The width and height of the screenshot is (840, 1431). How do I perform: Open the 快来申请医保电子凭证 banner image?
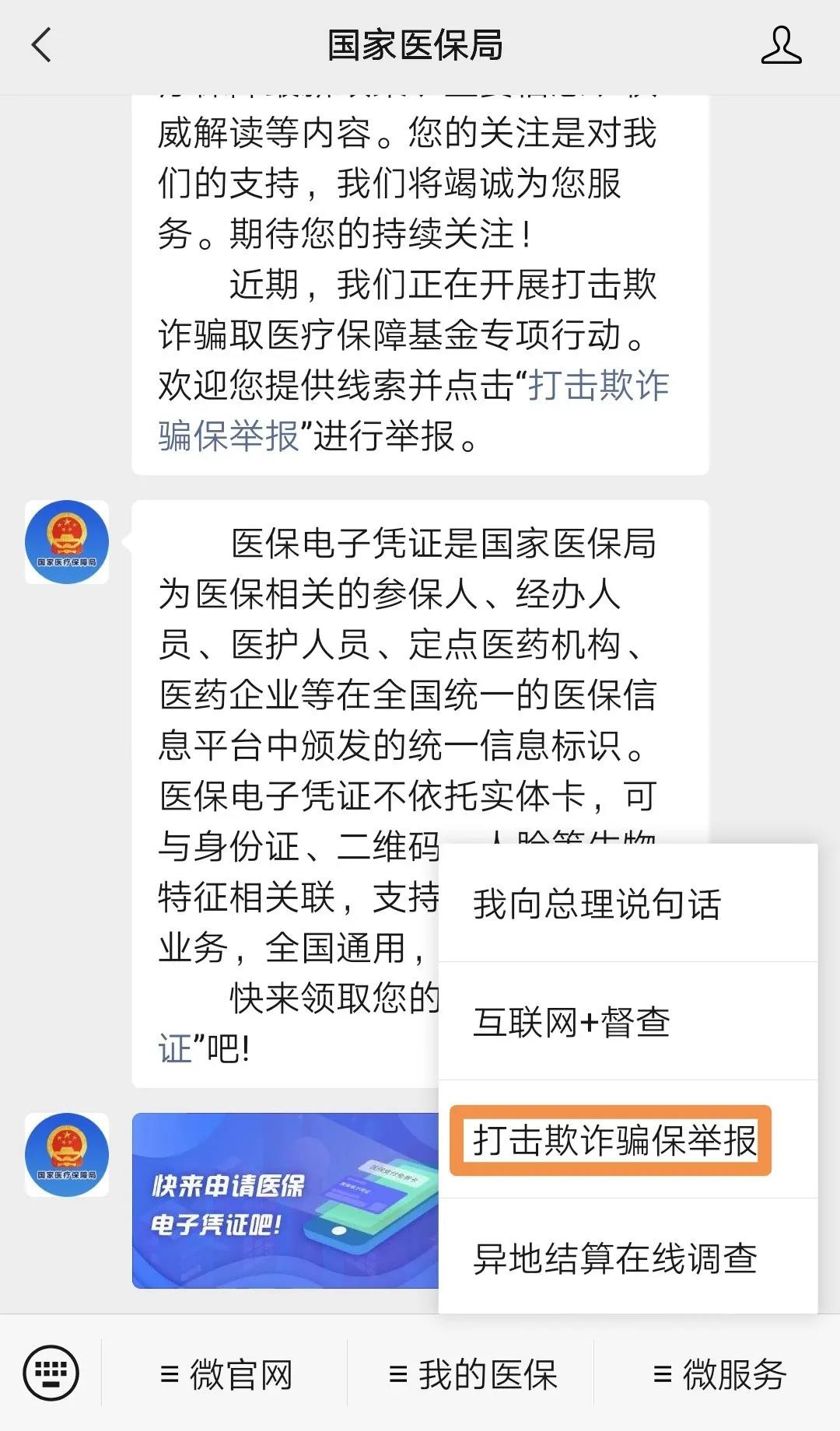(x=288, y=1202)
